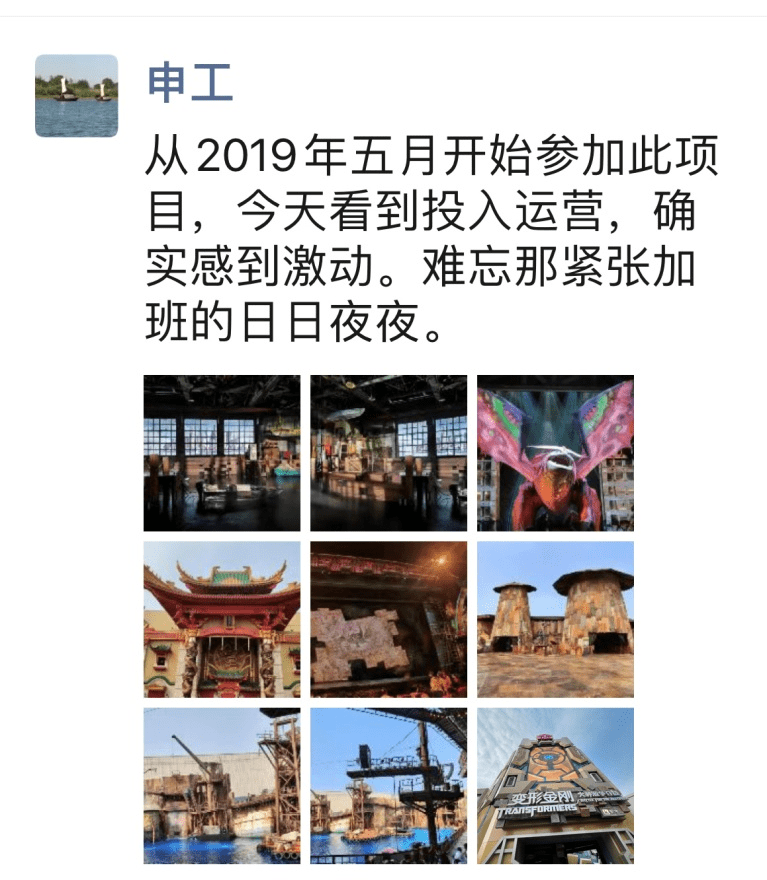This screenshot has height=880, width=767.
Task: Open the waterfront crane set photo
Action: tap(222, 786)
